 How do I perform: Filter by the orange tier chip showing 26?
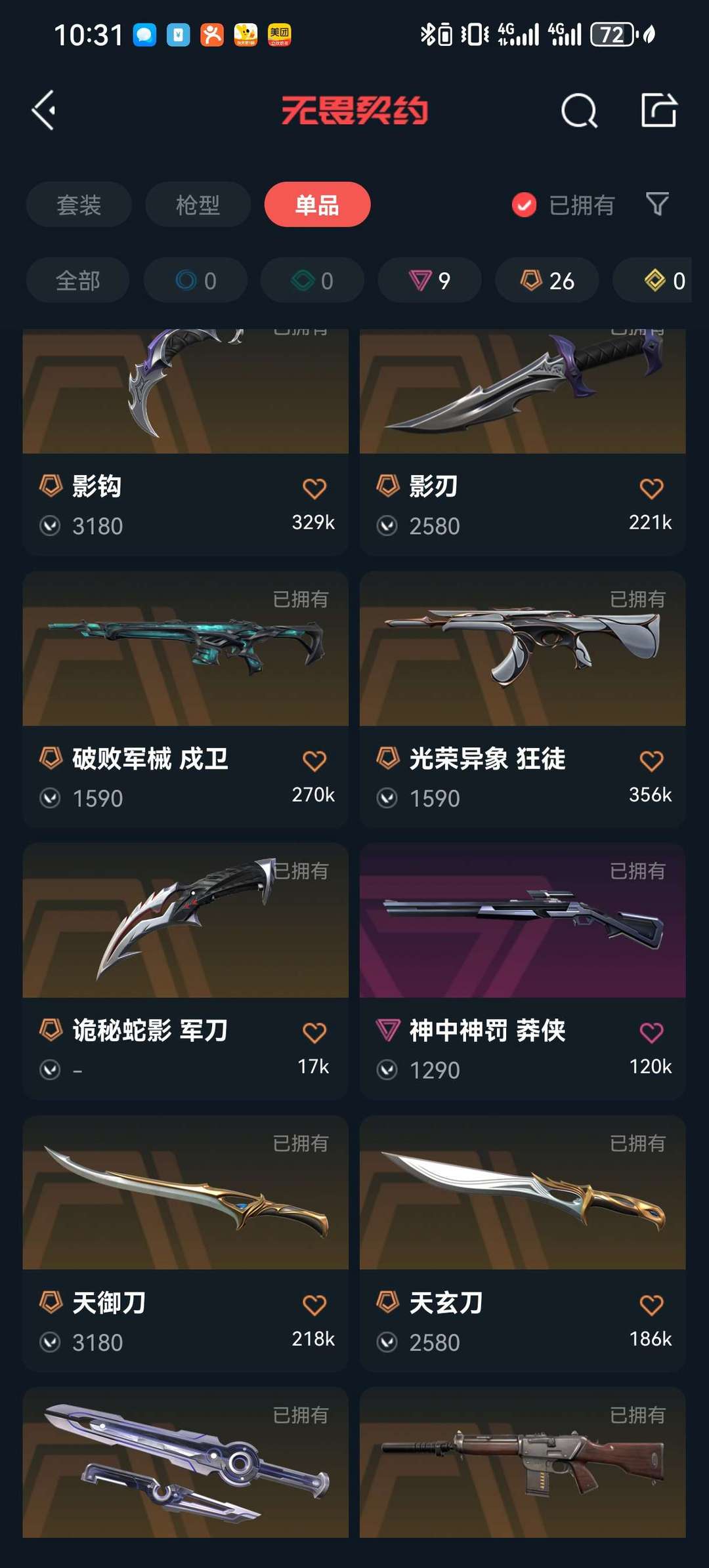(547, 280)
